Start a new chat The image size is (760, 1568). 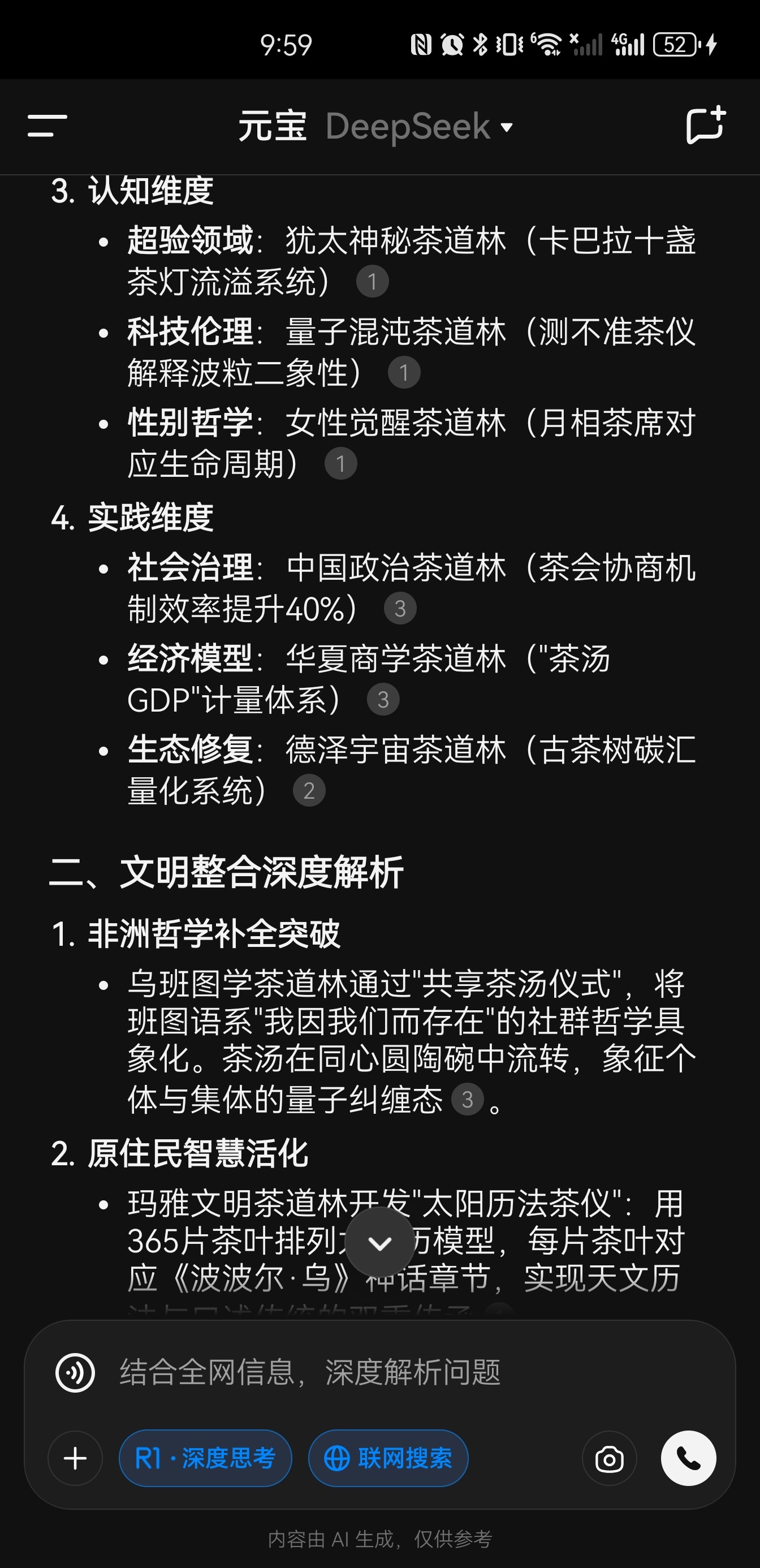pos(706,125)
